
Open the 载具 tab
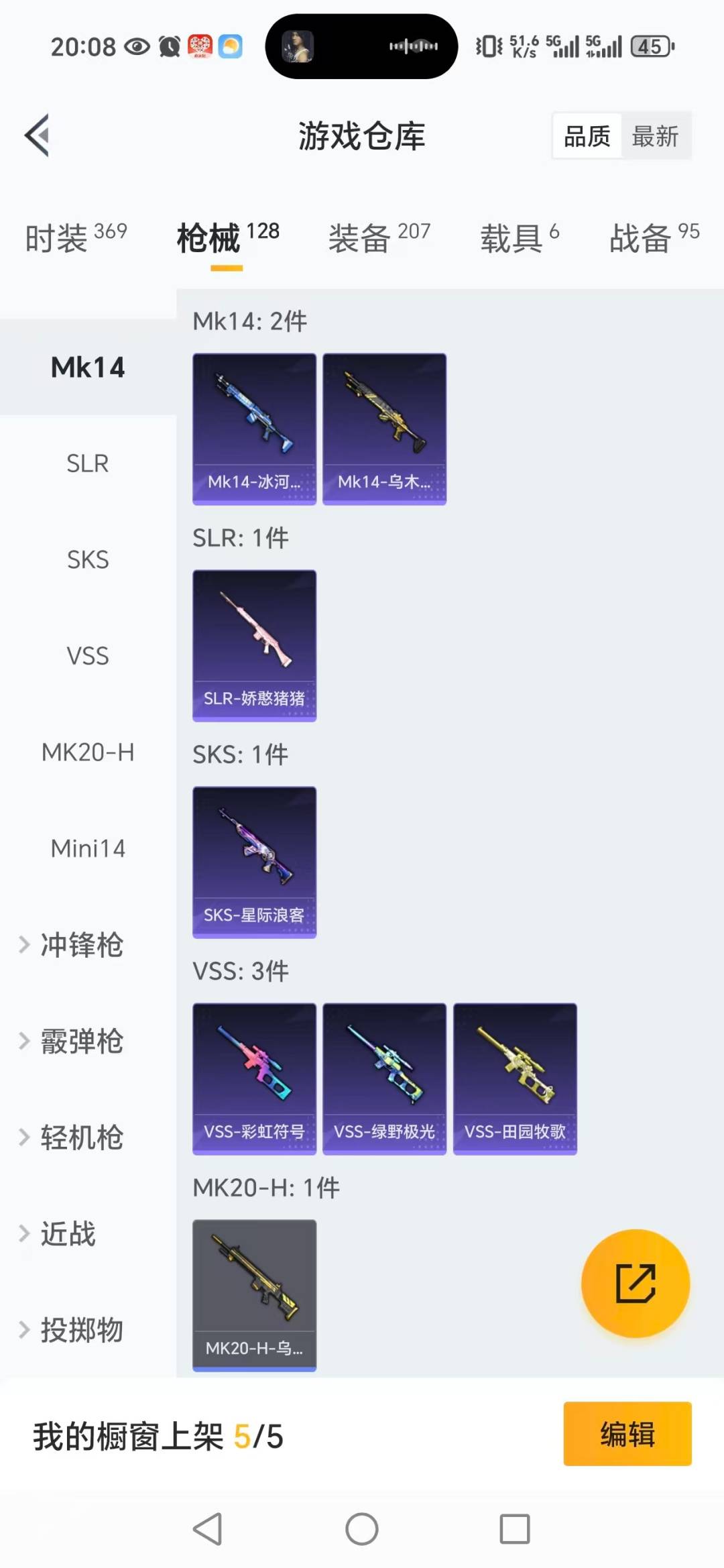point(519,238)
